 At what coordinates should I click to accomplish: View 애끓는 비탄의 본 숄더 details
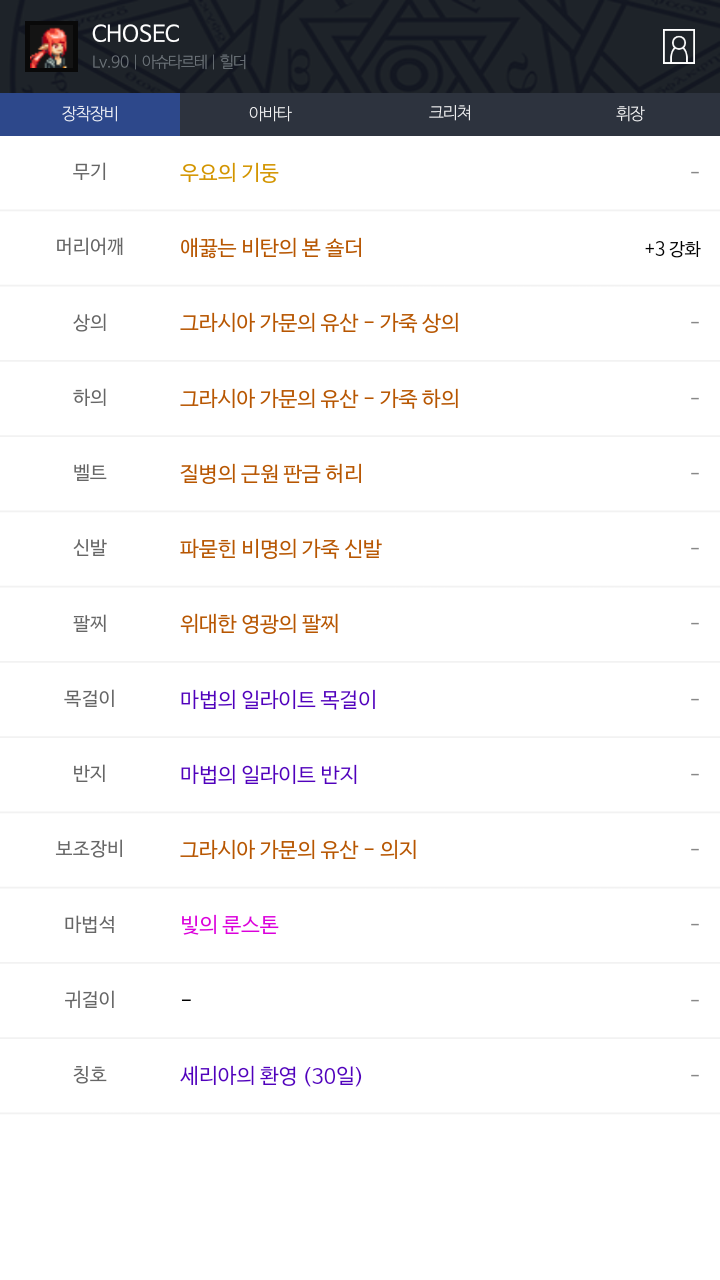tap(271, 248)
